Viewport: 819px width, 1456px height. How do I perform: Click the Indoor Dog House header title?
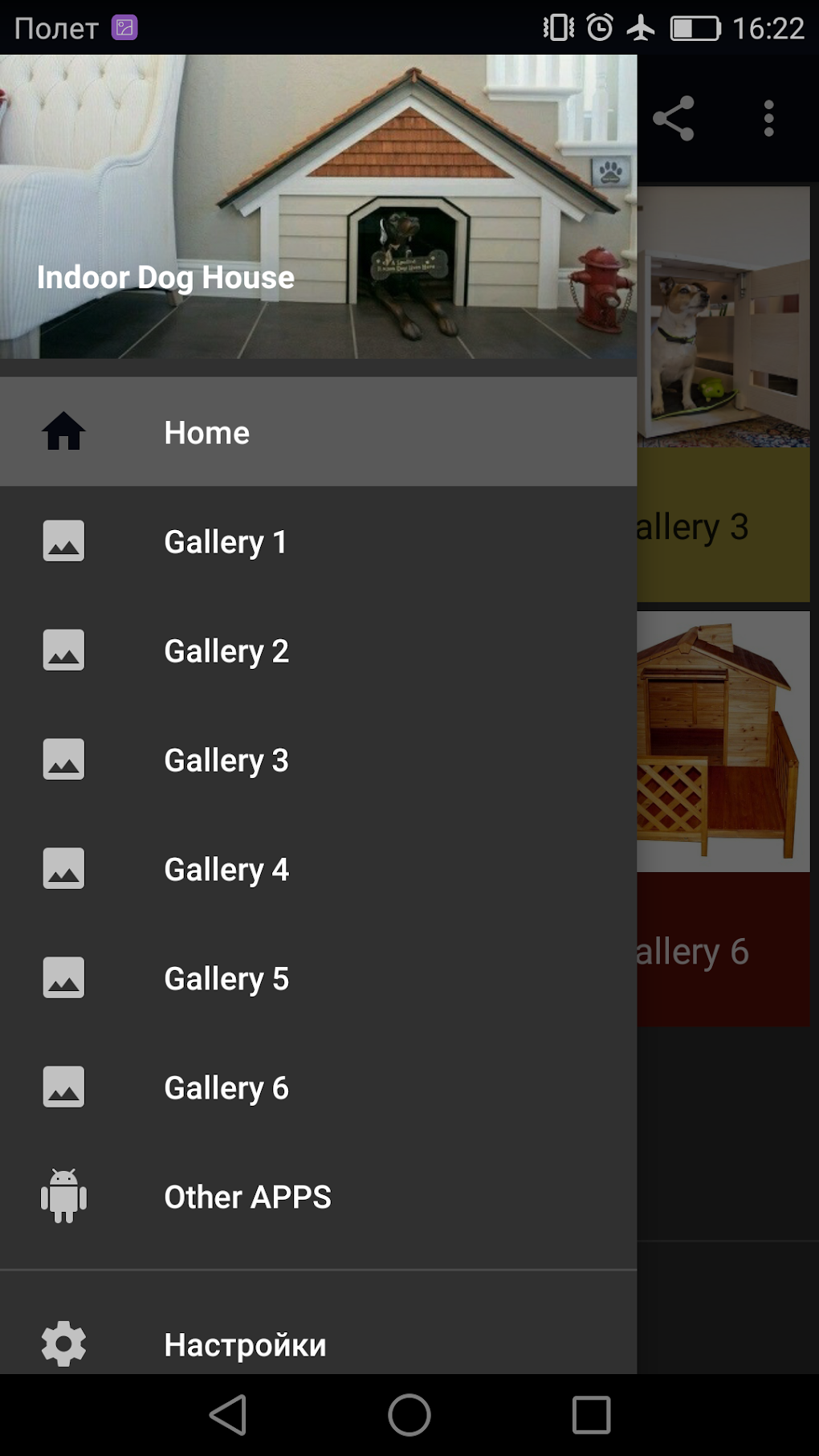click(165, 278)
